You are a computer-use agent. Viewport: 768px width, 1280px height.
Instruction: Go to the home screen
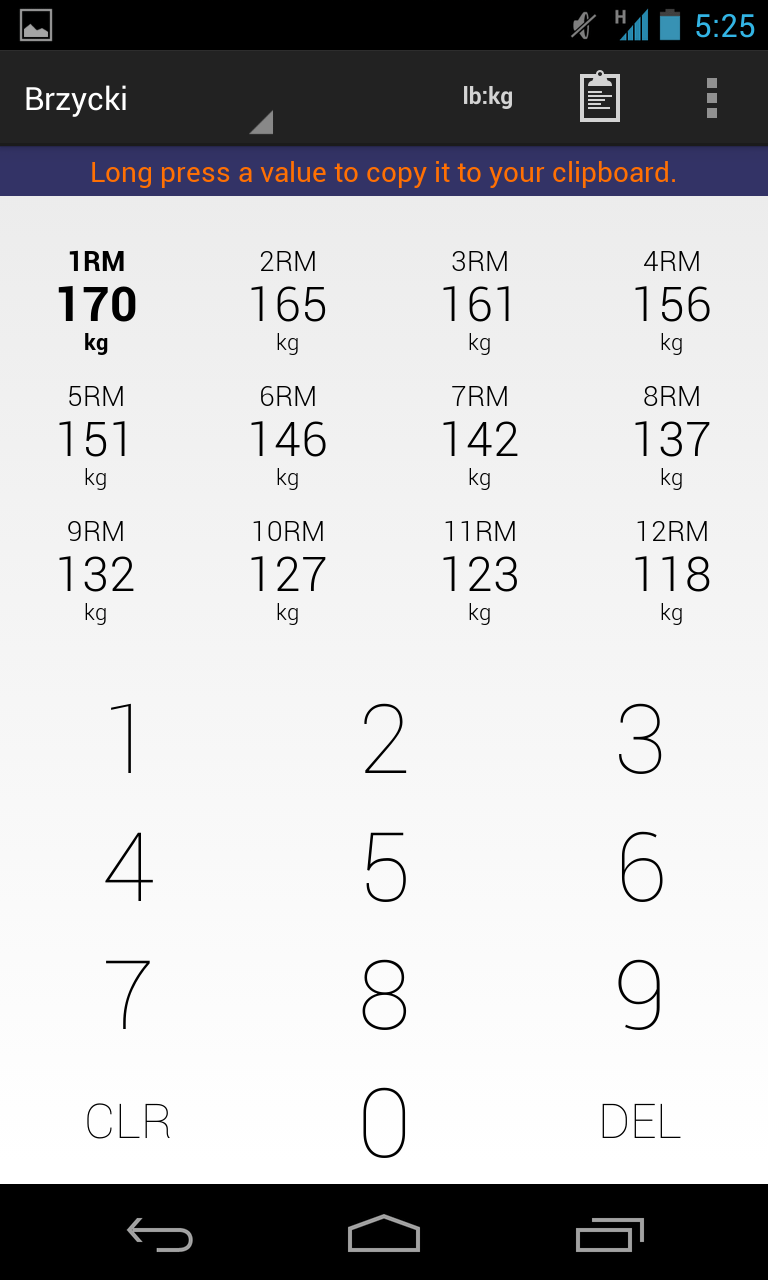[384, 1234]
